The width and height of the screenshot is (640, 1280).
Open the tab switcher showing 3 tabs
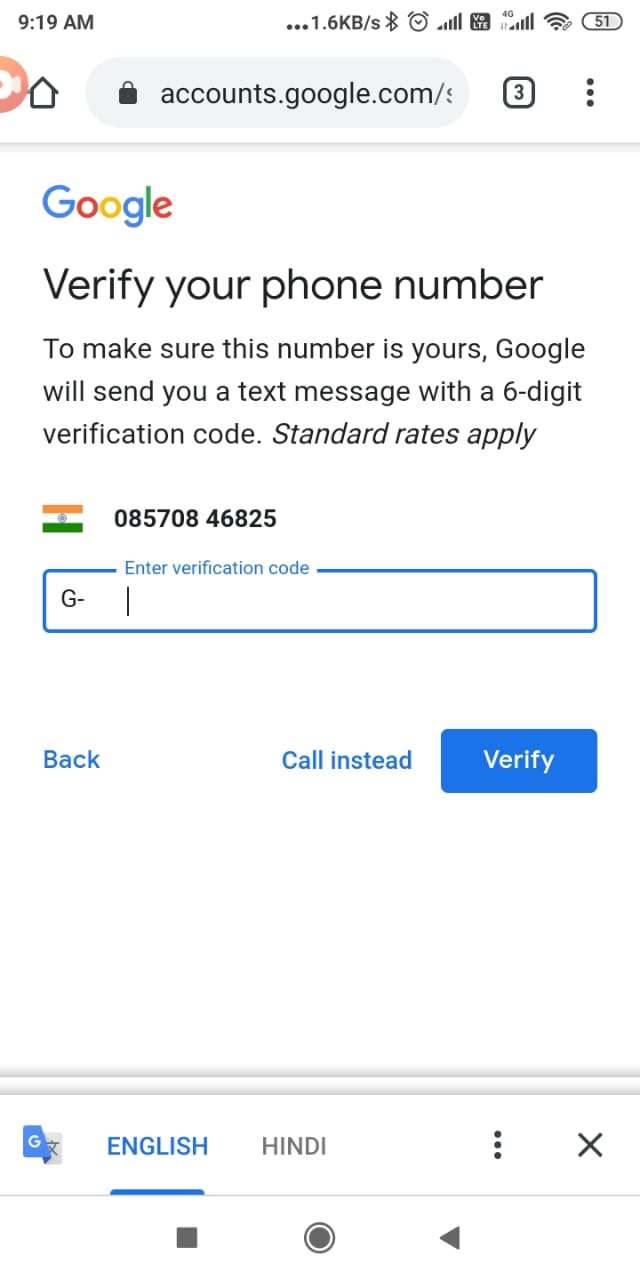pos(517,94)
